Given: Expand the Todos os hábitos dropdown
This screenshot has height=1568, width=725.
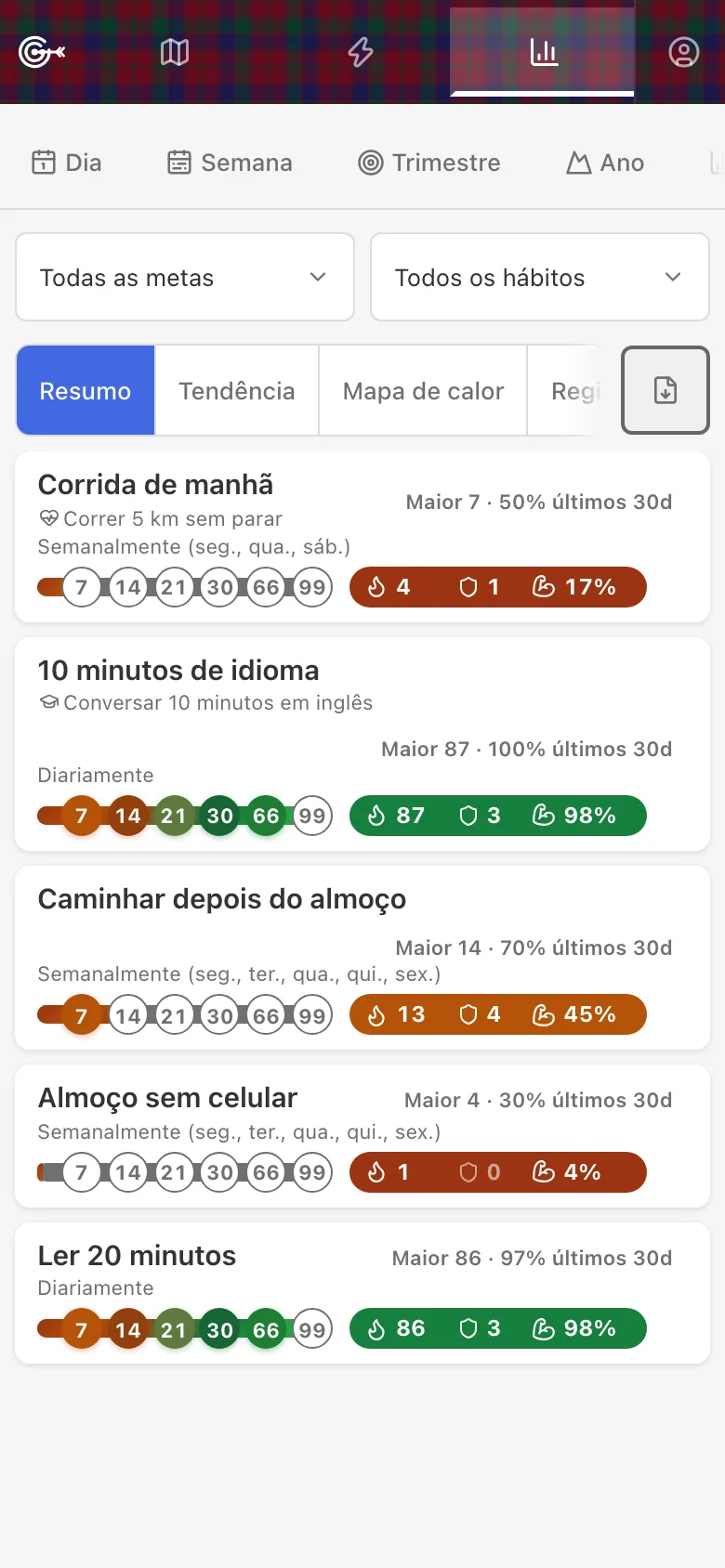Looking at the screenshot, I should (x=540, y=277).
